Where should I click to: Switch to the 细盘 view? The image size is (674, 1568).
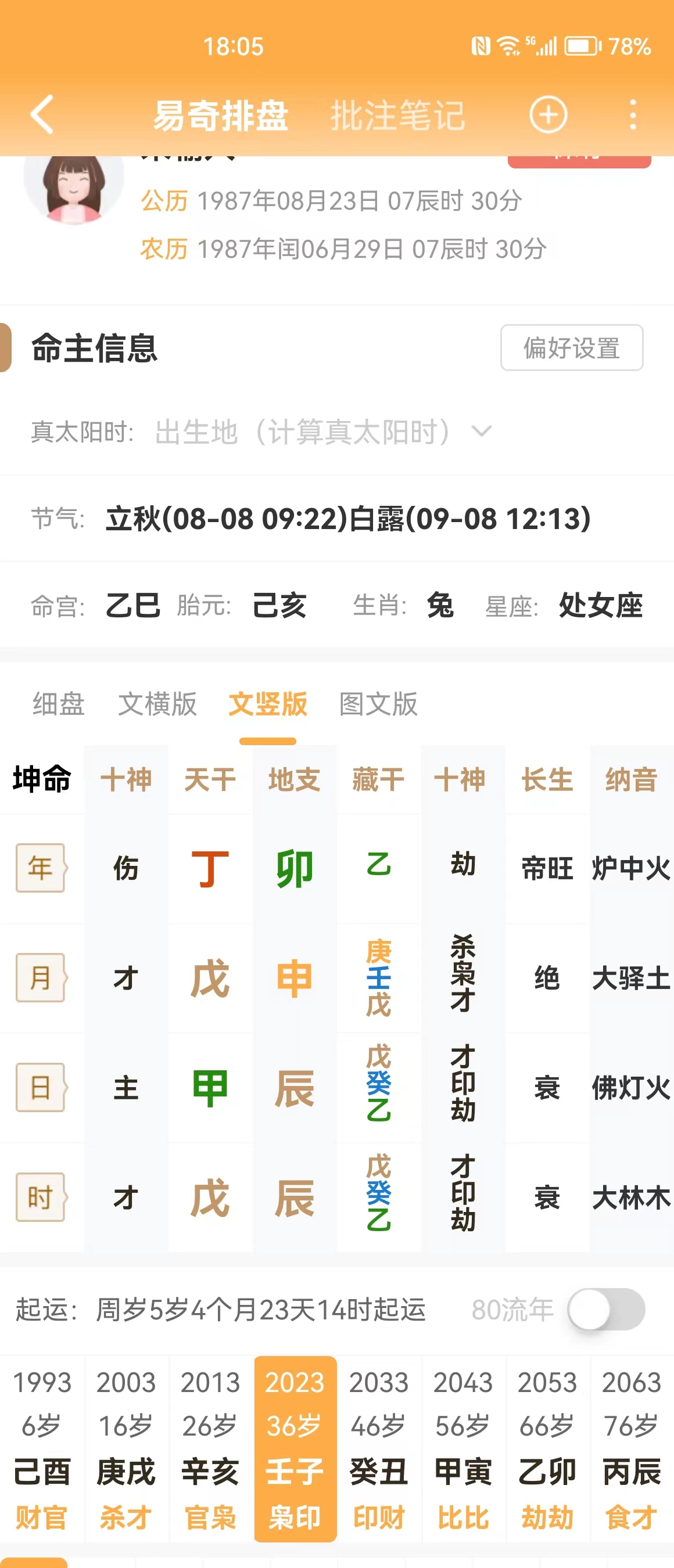tap(59, 704)
